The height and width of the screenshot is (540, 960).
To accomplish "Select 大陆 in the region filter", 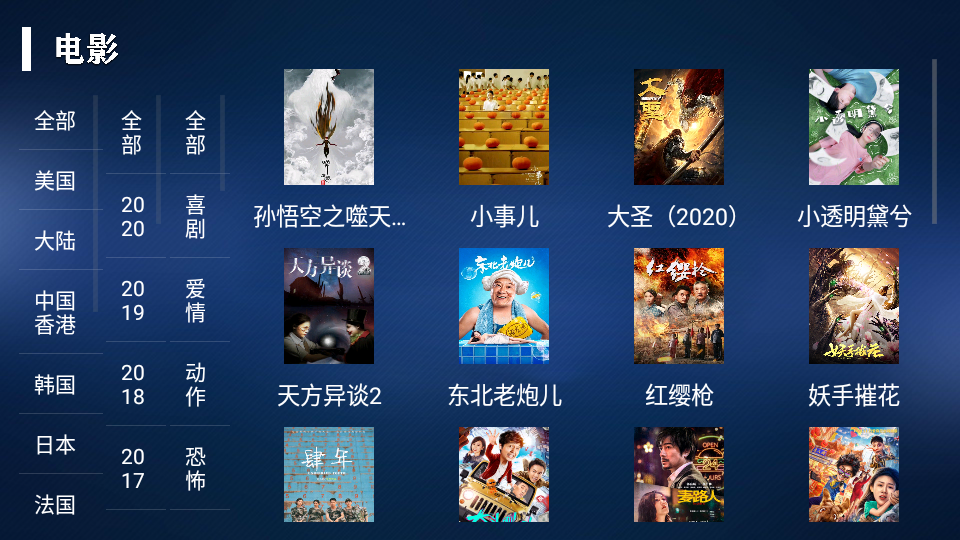I will tap(55, 241).
